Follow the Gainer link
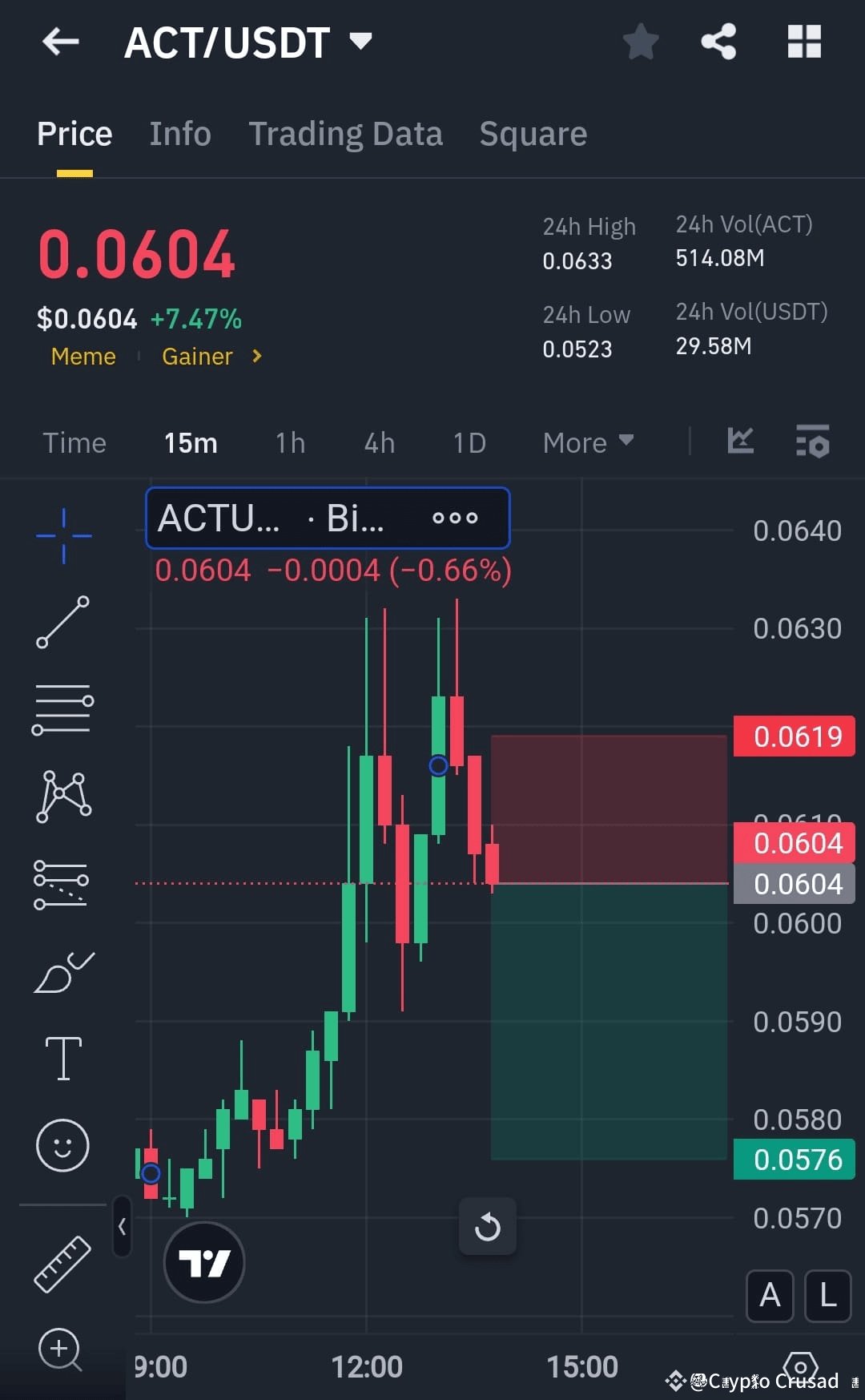The image size is (865, 1400). coord(198,356)
